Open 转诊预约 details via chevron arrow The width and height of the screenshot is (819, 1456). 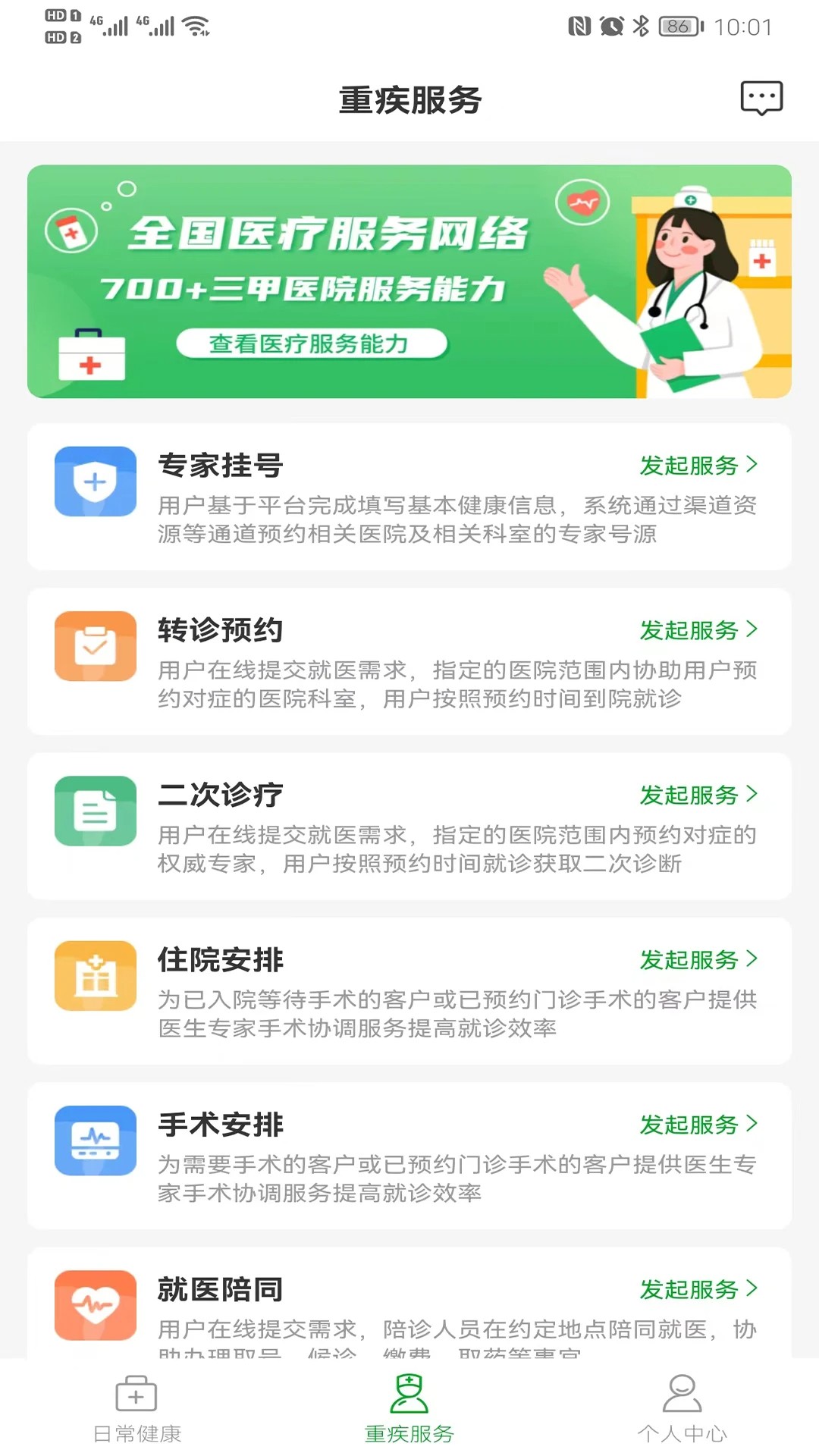click(x=751, y=629)
